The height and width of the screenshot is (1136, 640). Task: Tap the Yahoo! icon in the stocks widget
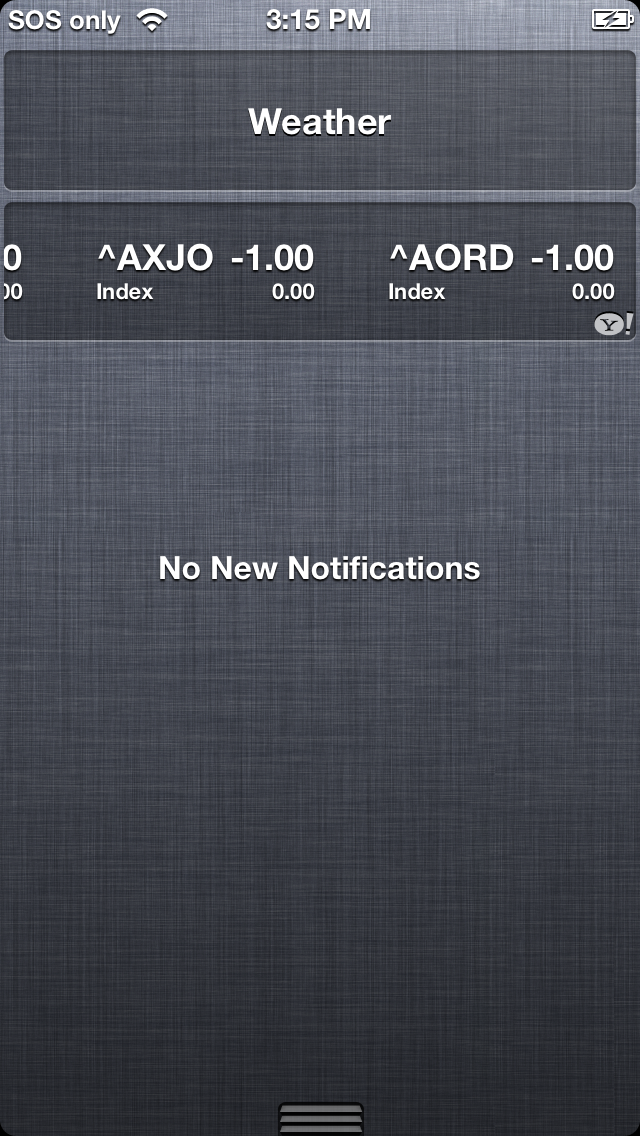coord(613,323)
